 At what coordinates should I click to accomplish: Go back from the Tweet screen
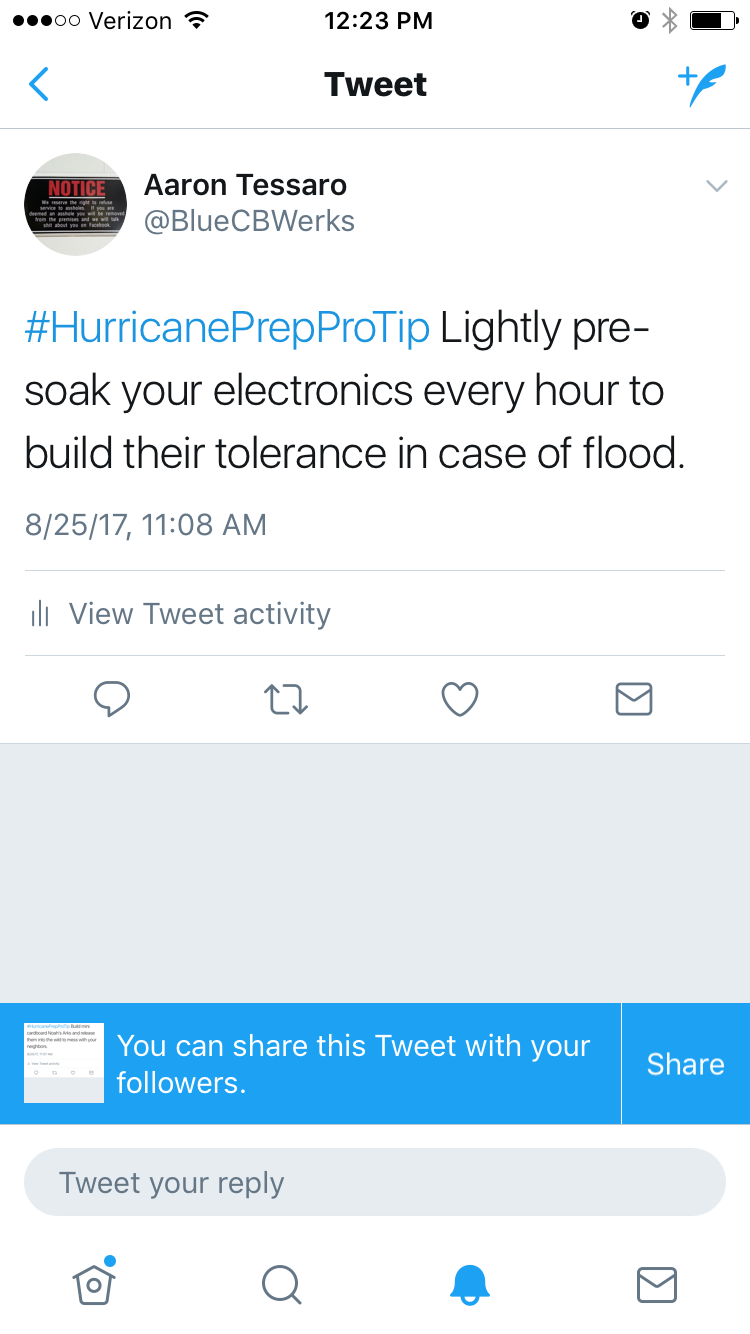pos(39,85)
